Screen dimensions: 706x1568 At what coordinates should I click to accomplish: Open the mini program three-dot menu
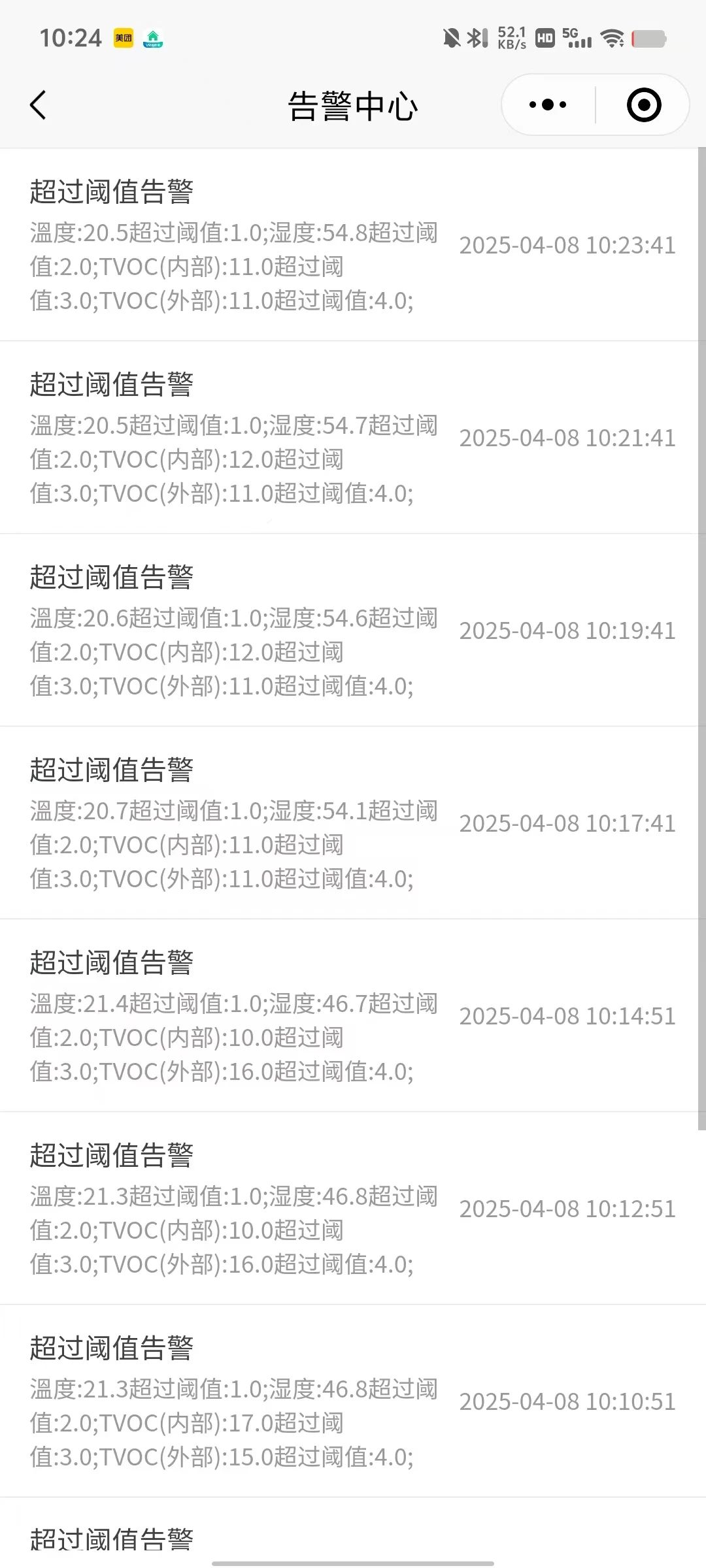click(x=548, y=105)
